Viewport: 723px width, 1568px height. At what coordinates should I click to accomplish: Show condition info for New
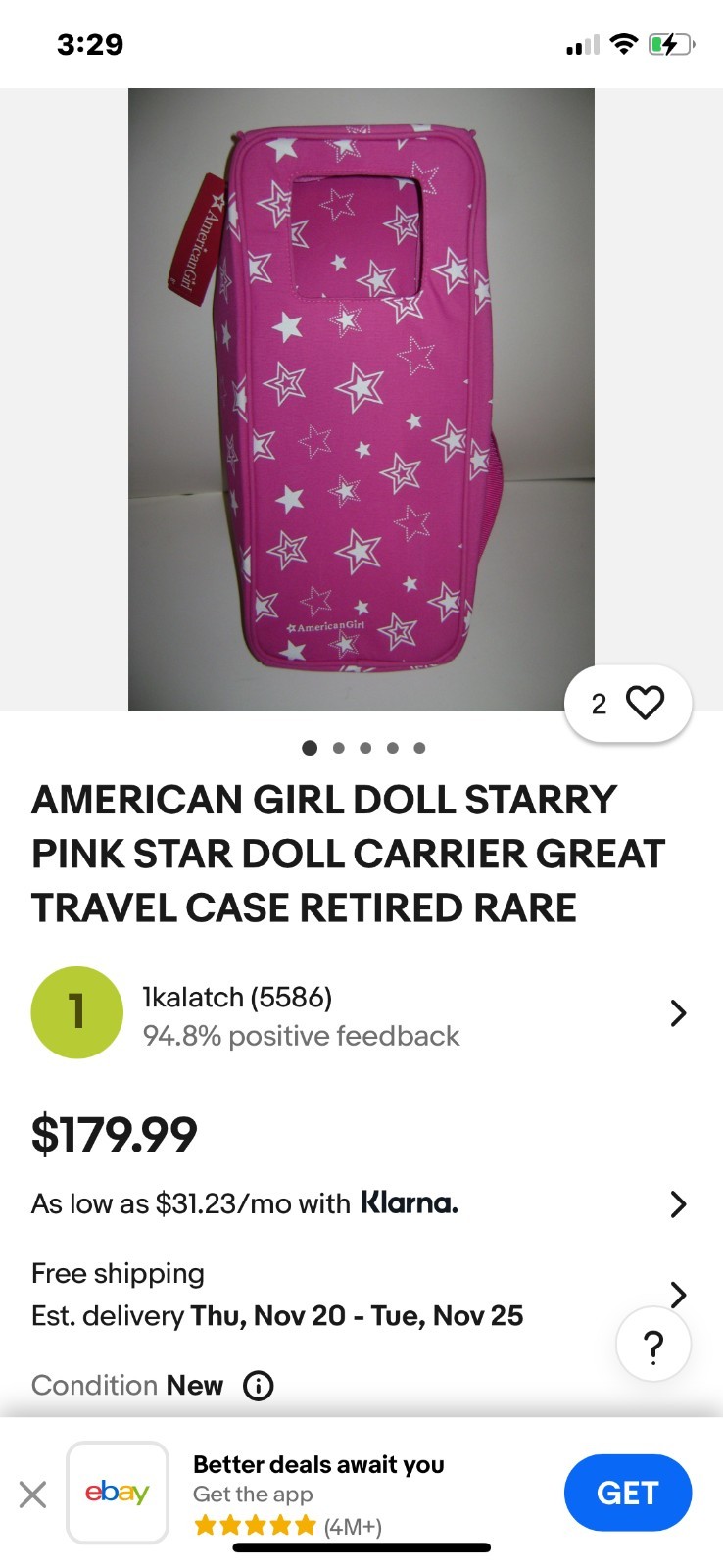pyautogui.click(x=259, y=1386)
